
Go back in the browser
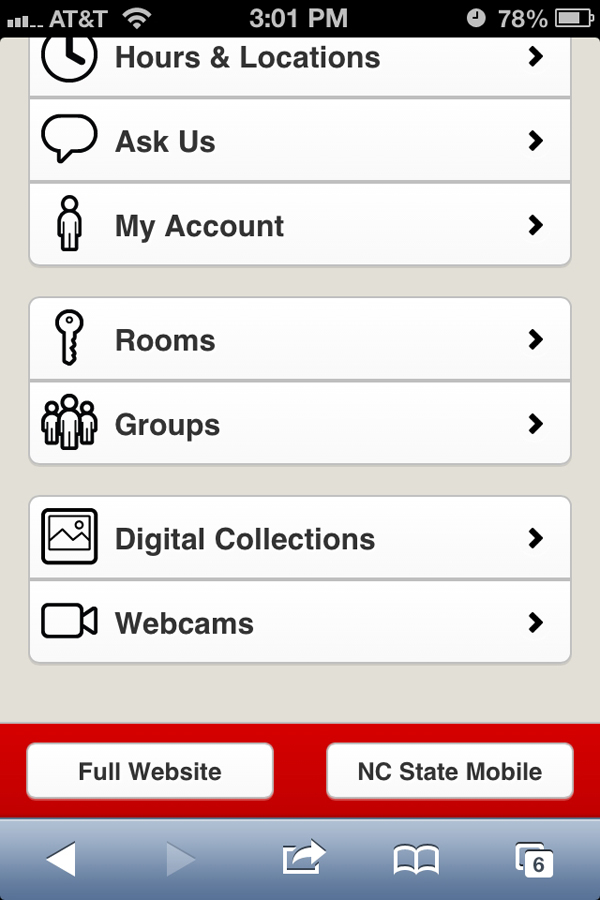pos(61,858)
